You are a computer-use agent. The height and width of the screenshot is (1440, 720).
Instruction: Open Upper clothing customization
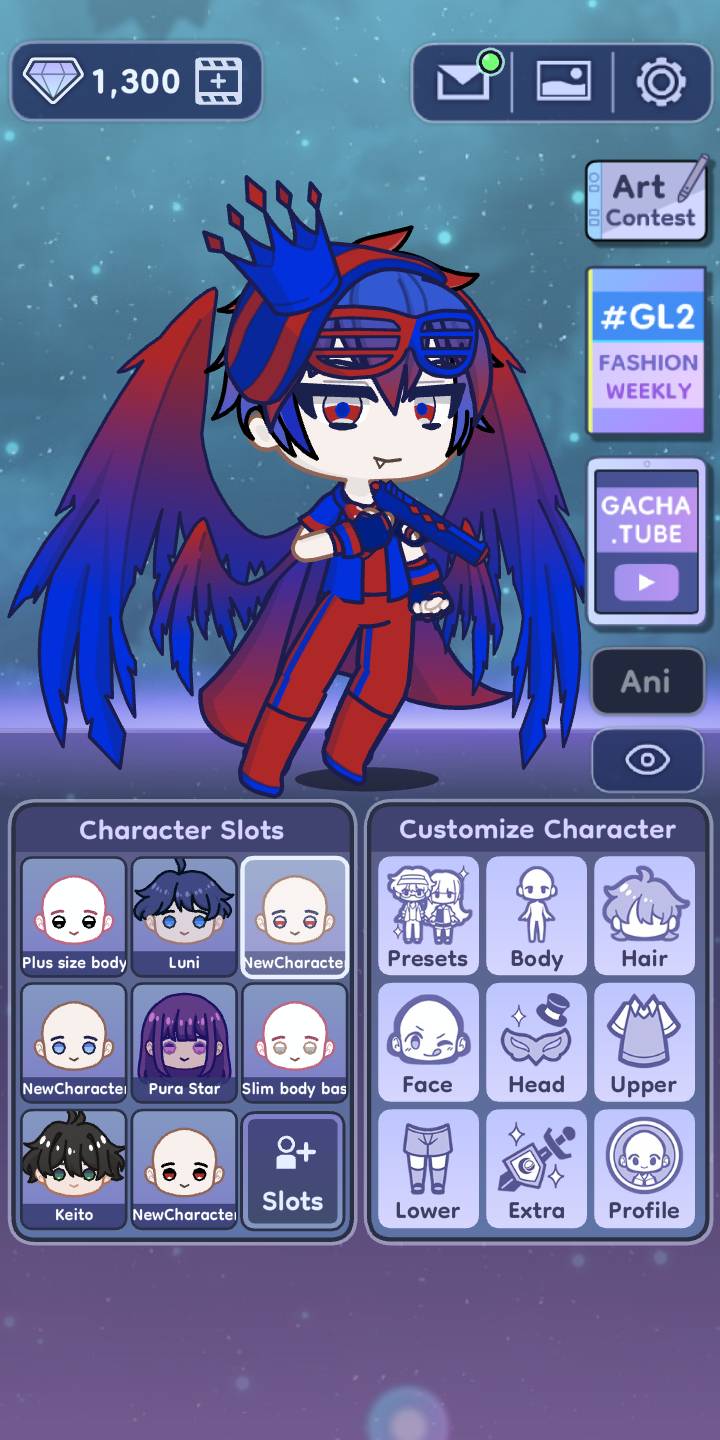644,1042
